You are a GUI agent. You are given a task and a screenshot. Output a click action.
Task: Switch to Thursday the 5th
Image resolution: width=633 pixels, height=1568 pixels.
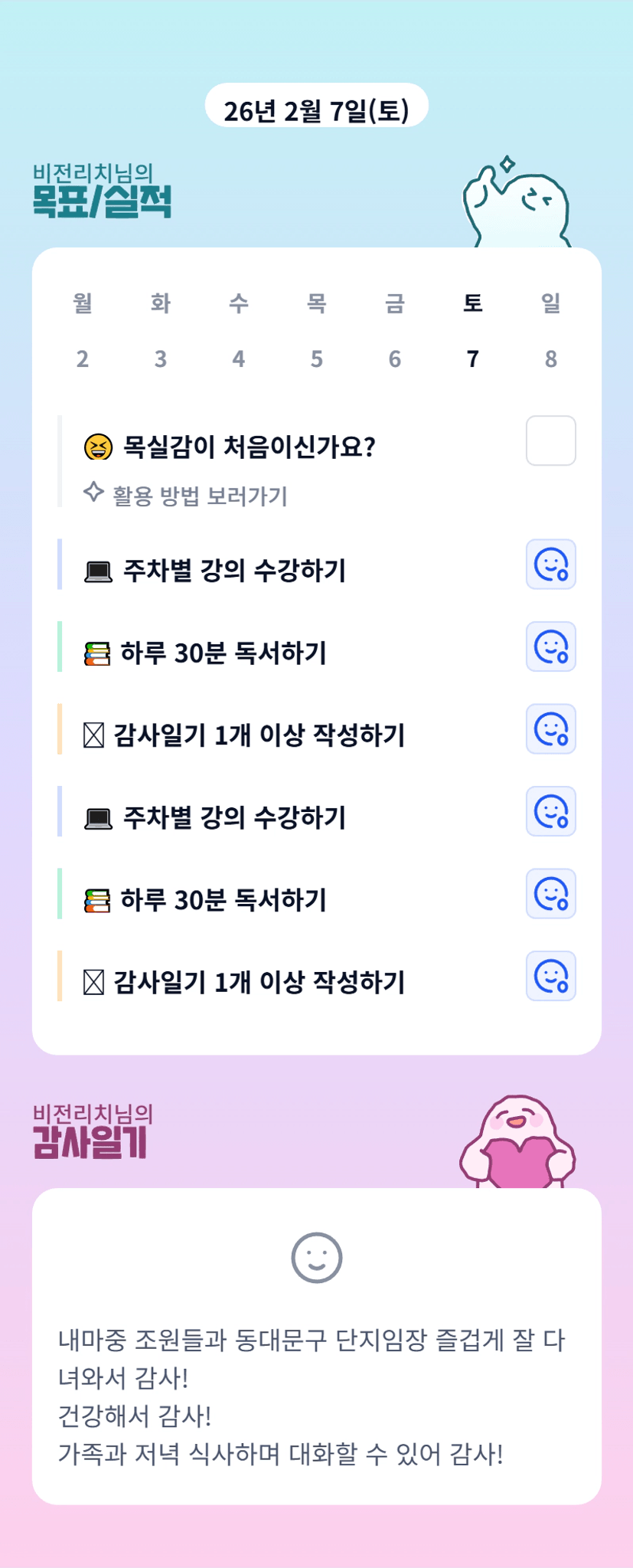(317, 331)
